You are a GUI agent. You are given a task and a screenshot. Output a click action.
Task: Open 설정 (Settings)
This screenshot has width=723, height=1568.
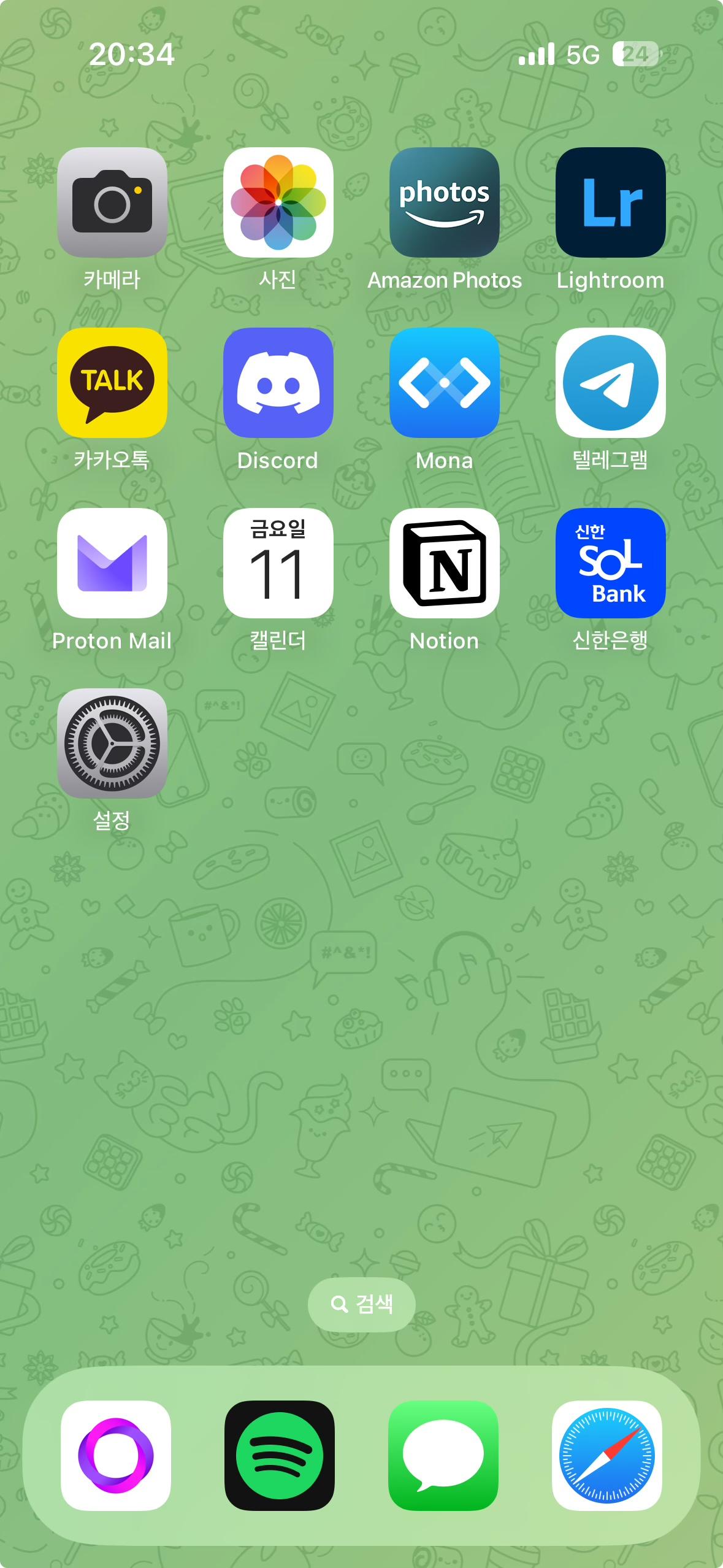click(112, 744)
